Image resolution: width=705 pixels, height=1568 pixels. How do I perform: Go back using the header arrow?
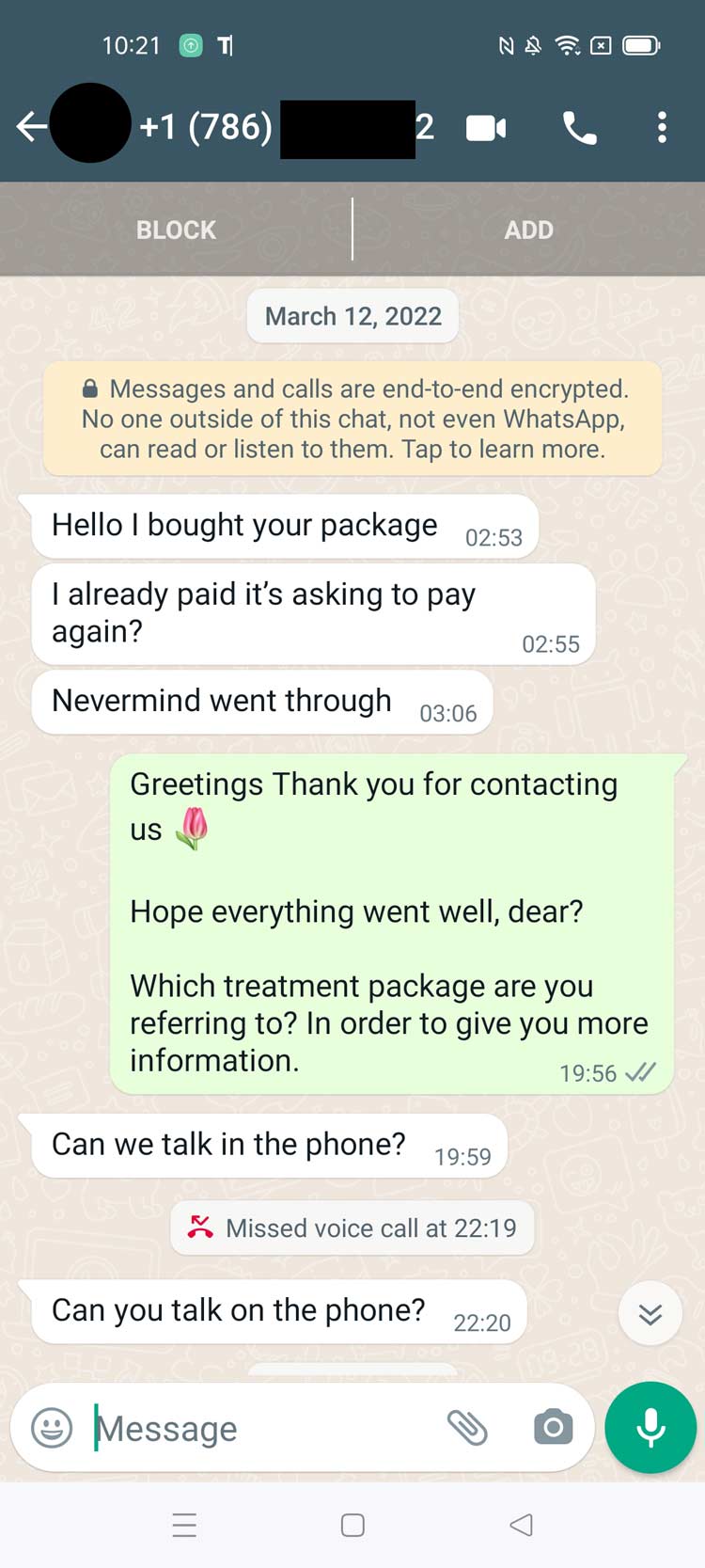(x=30, y=126)
